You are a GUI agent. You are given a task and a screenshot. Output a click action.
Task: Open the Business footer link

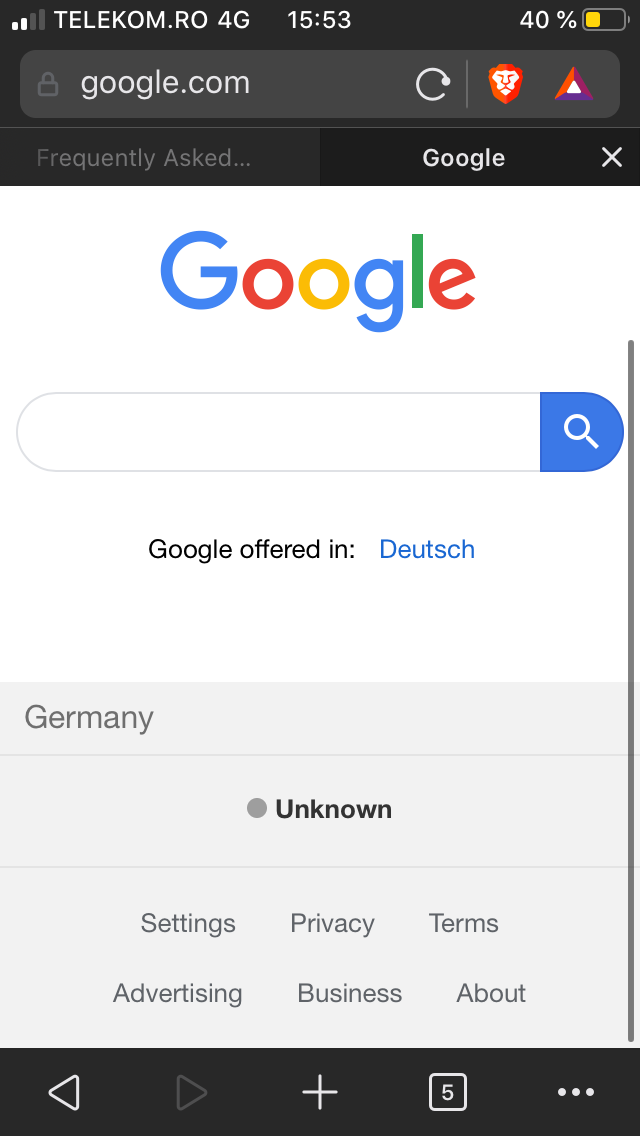(349, 993)
